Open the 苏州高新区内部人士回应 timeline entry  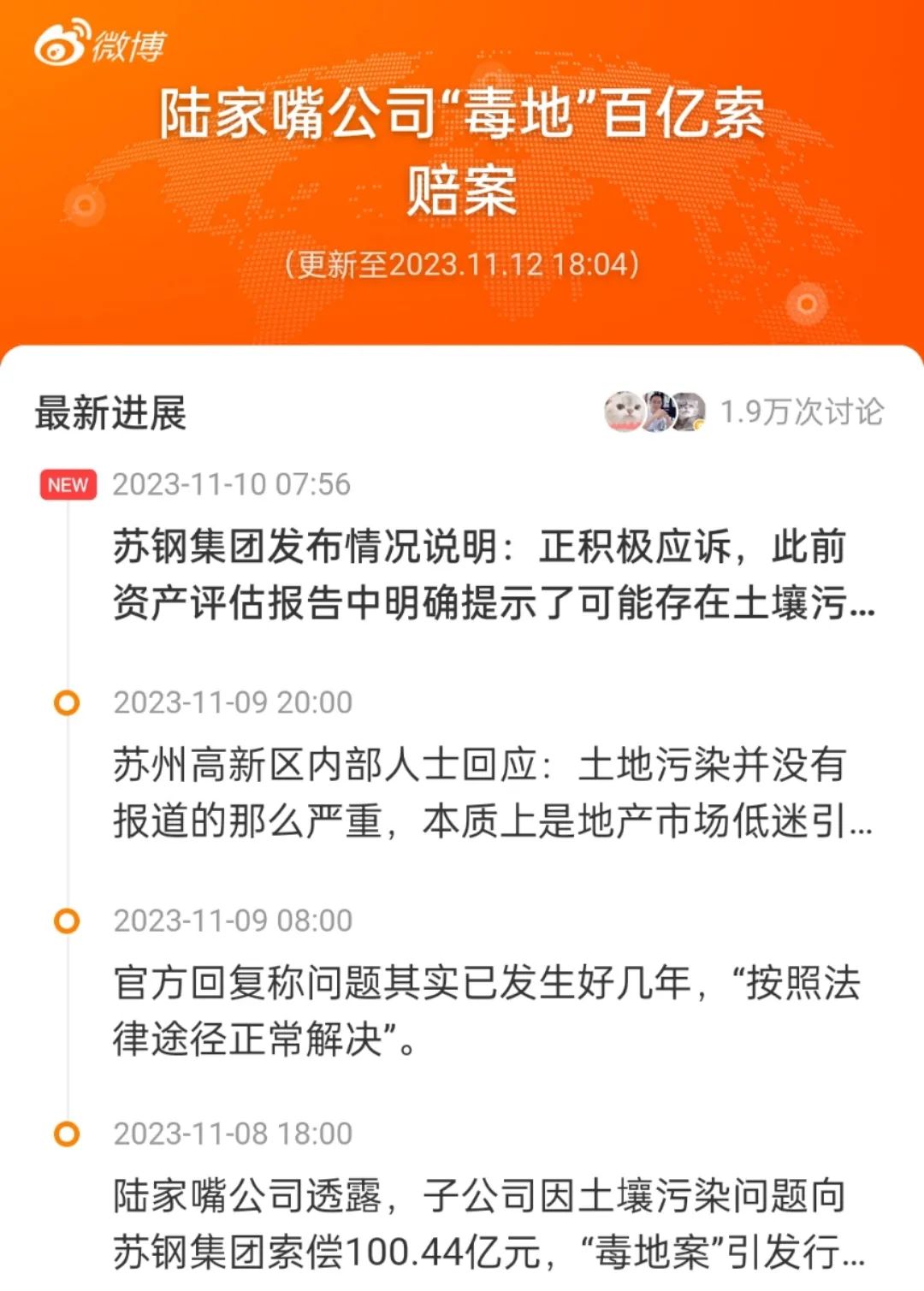(x=492, y=792)
